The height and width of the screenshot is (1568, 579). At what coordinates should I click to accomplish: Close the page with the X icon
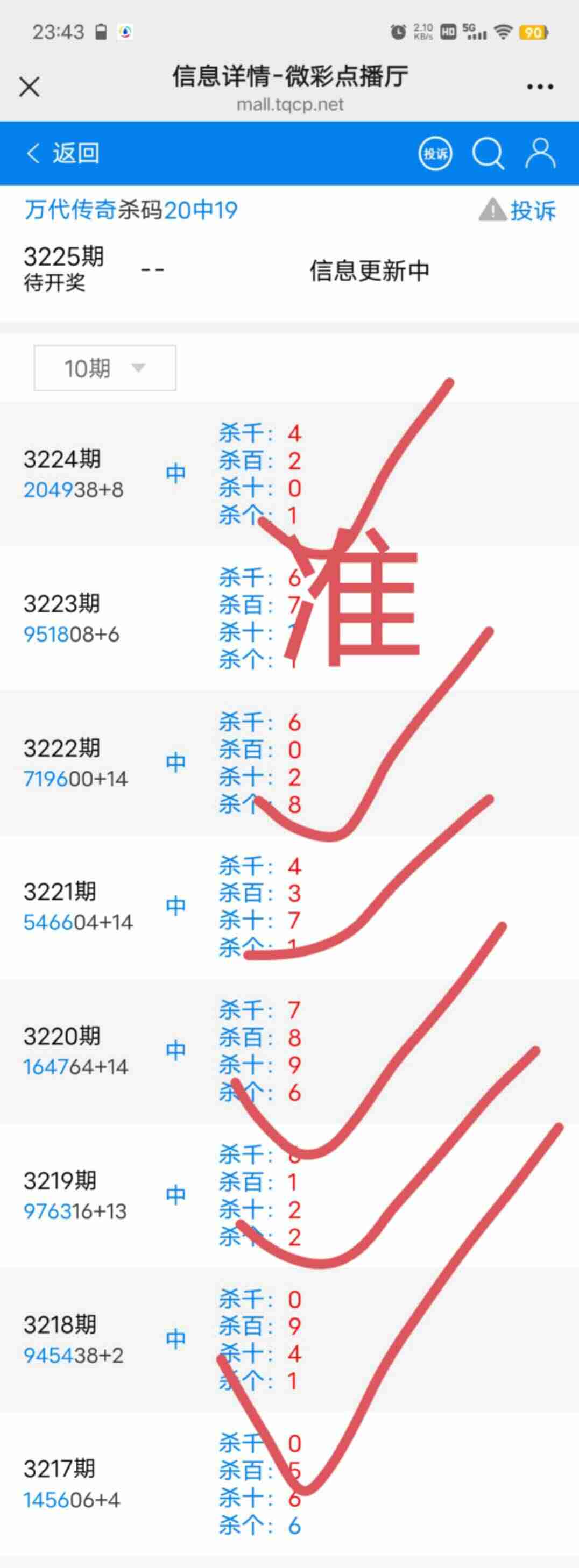(29, 87)
